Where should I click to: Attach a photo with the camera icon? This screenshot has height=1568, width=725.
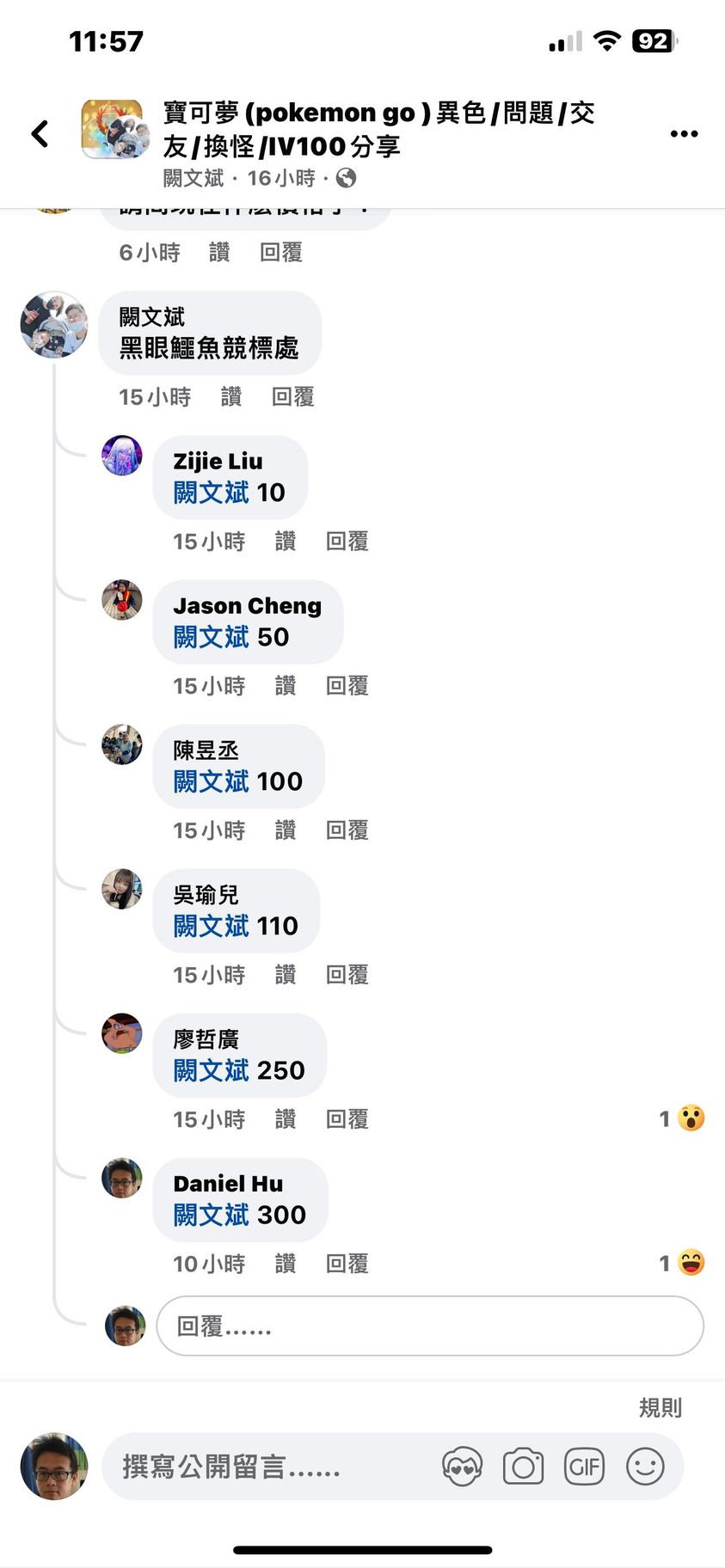(x=523, y=1467)
